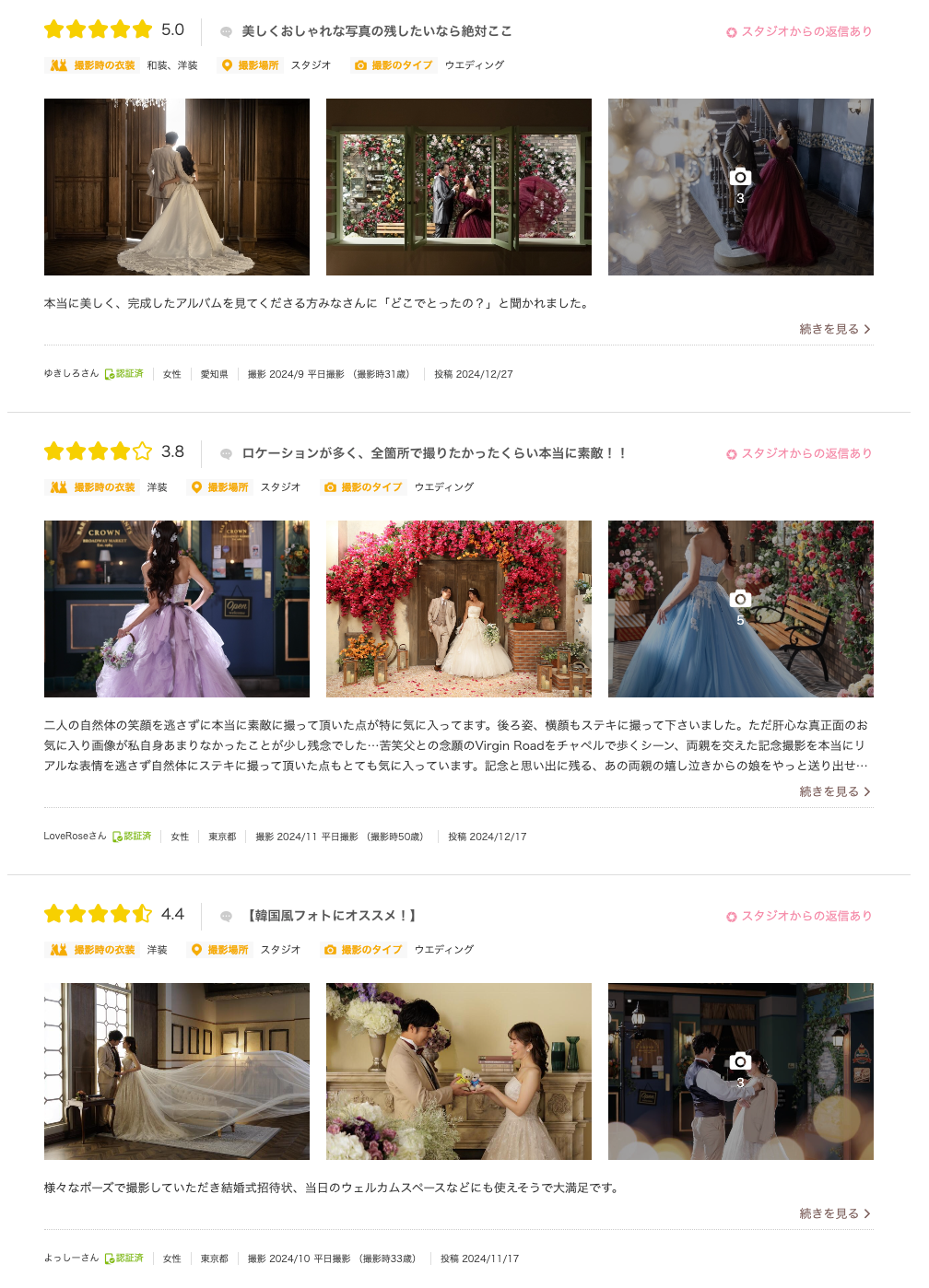929x1288 pixels.
Task: Expand the 4.4-star review via 続きを見る
Action: tap(834, 1213)
